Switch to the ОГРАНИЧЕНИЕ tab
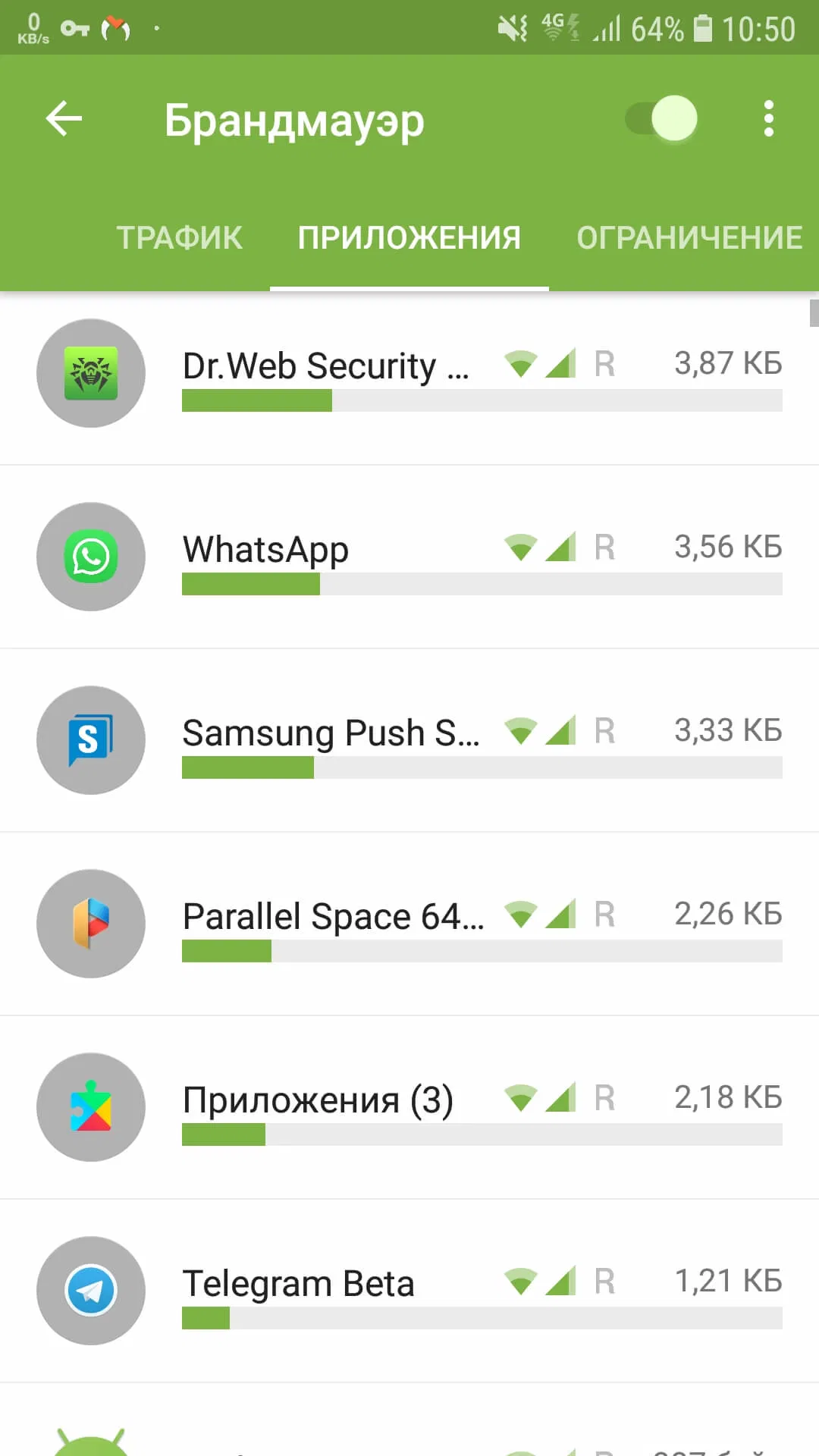This screenshot has height=1456, width=819. pyautogui.click(x=689, y=238)
